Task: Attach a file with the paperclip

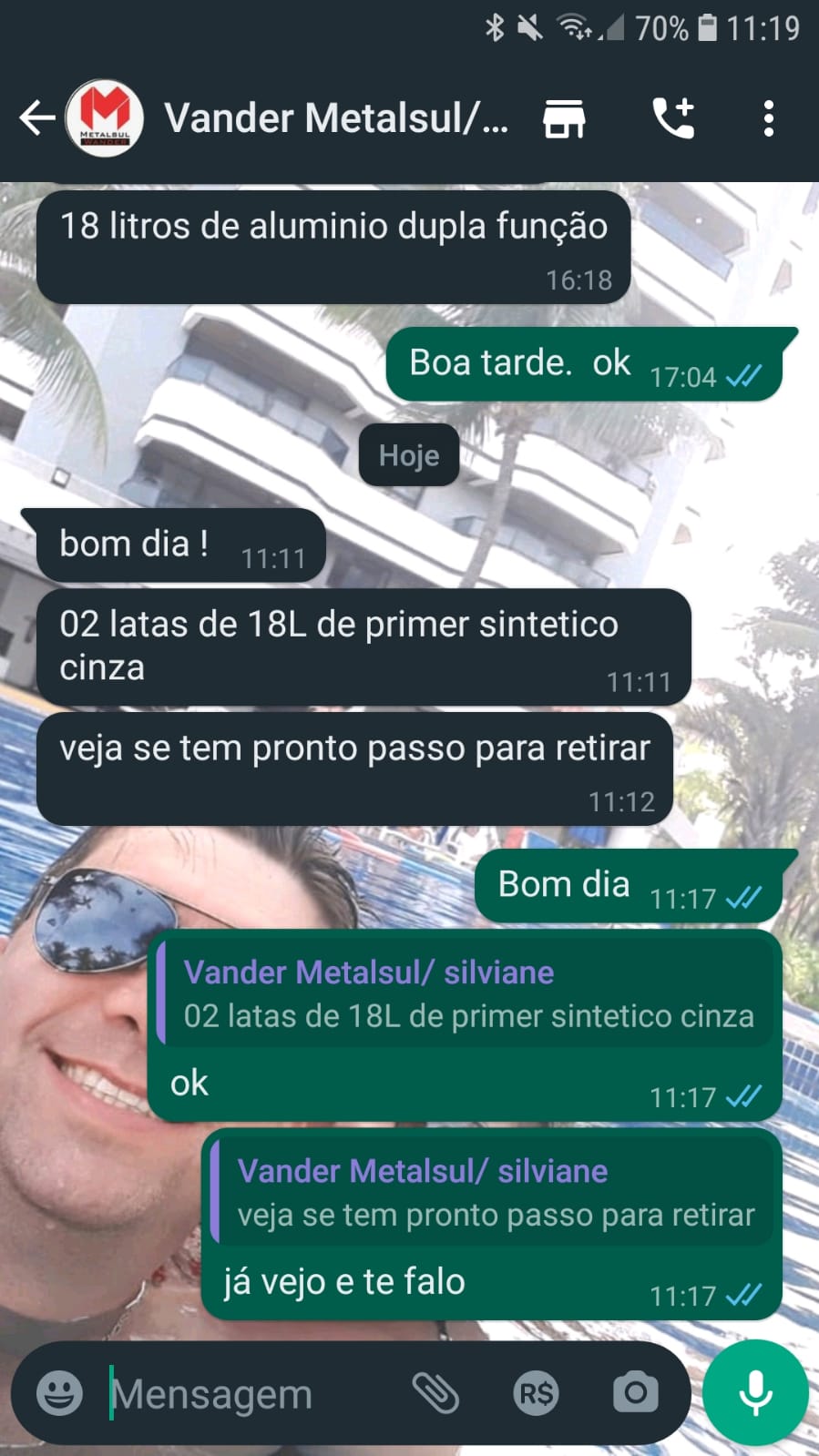Action: (435, 1393)
